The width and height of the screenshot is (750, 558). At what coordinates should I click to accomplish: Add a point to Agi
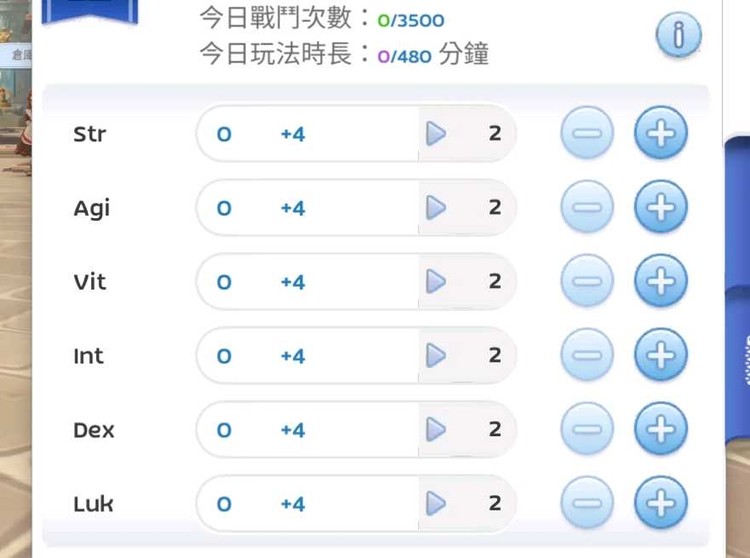[x=661, y=207]
